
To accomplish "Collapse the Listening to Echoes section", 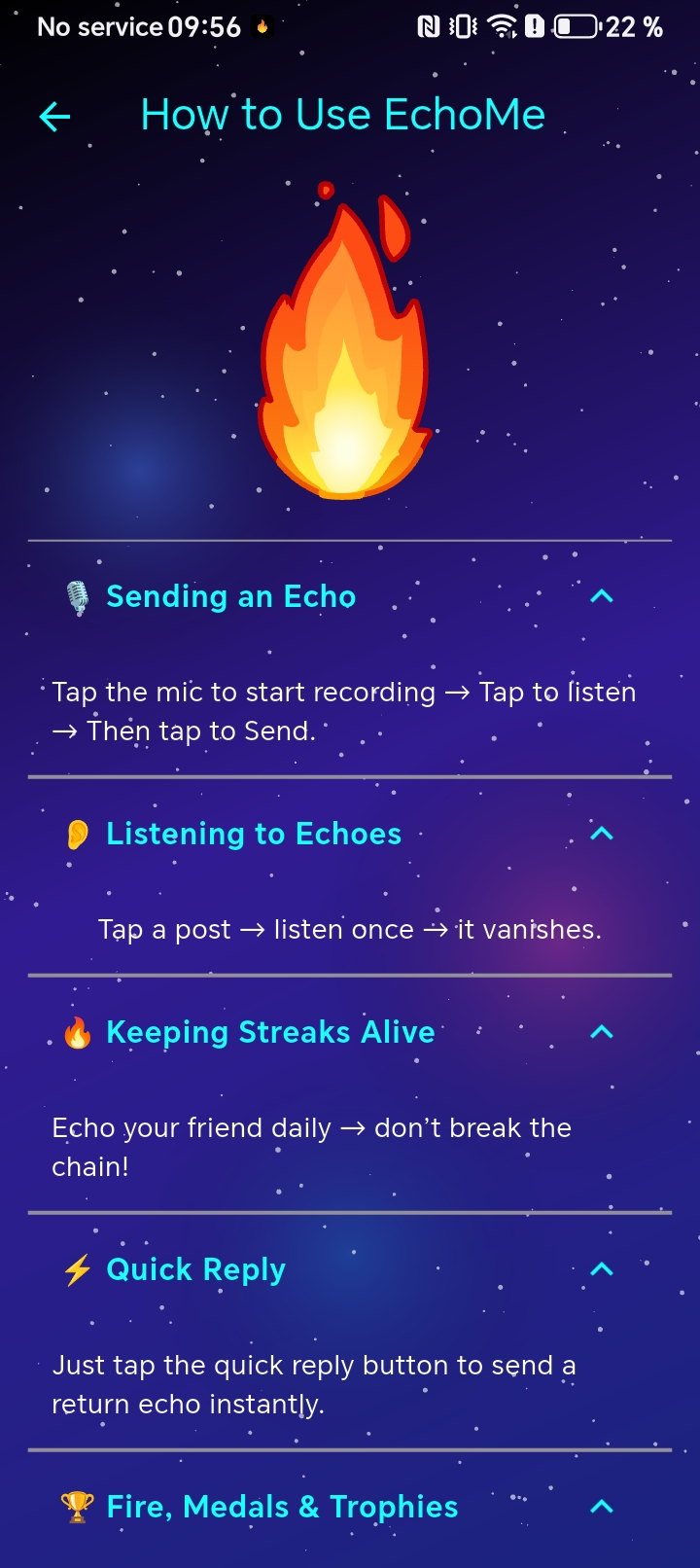I will [x=602, y=834].
